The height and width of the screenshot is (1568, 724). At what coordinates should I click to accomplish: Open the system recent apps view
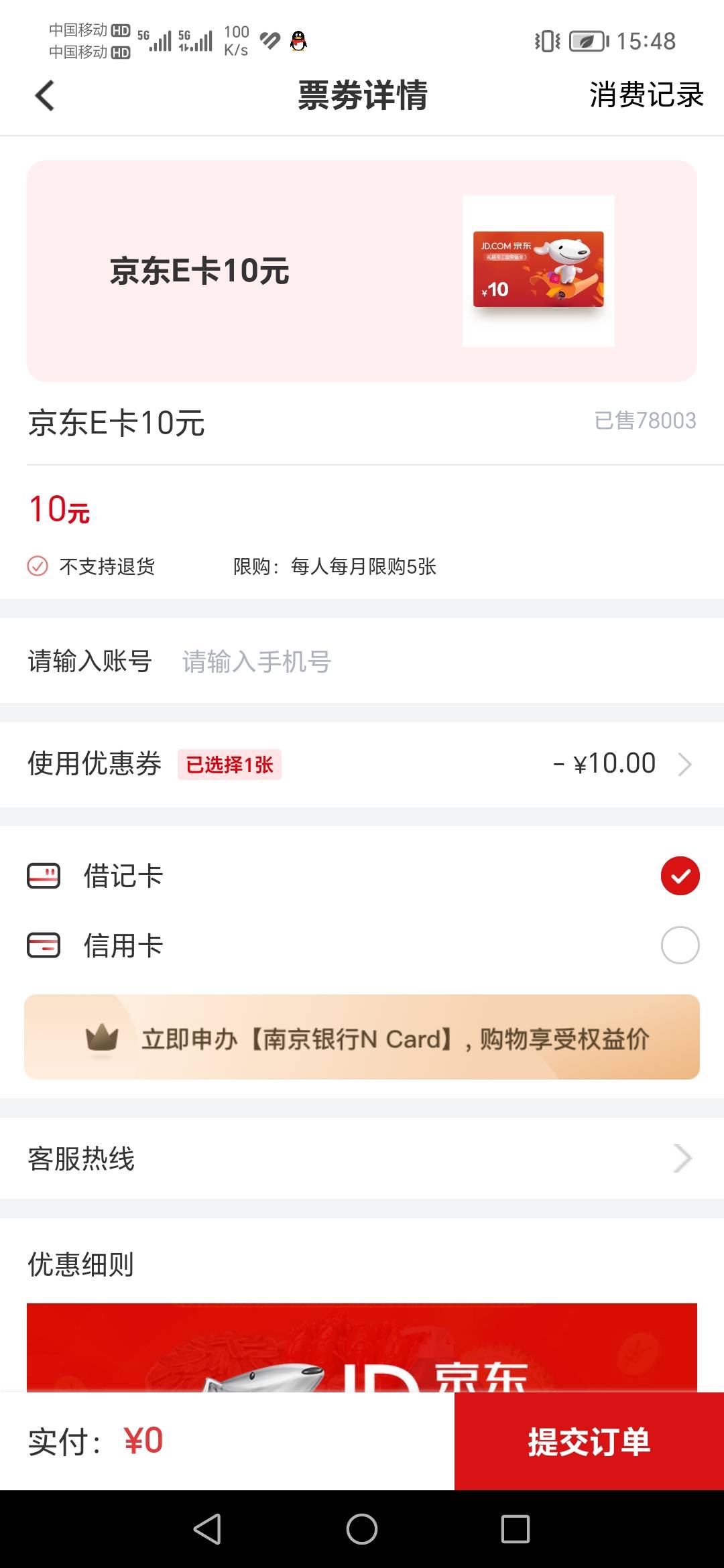click(x=516, y=1529)
